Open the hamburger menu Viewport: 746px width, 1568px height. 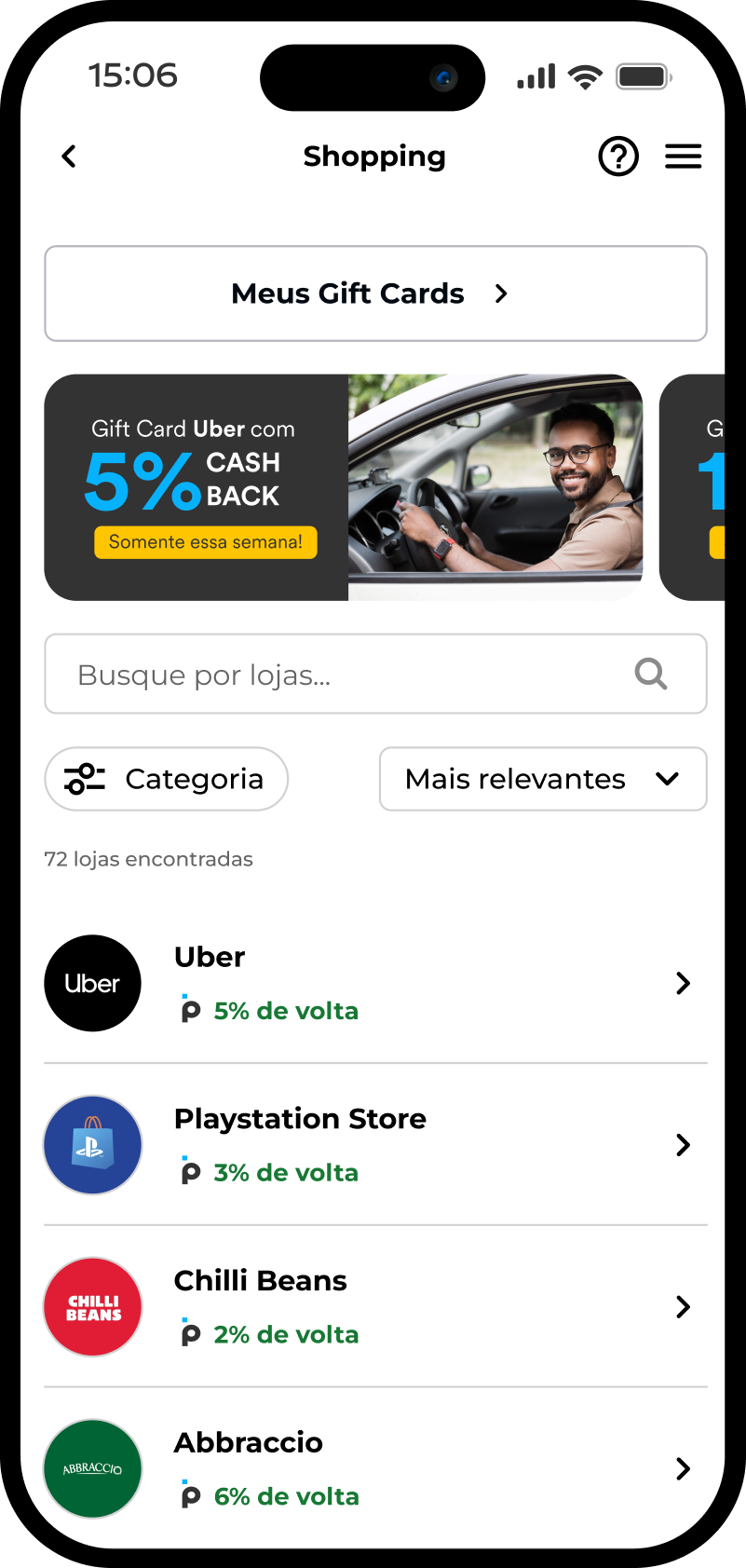683,156
